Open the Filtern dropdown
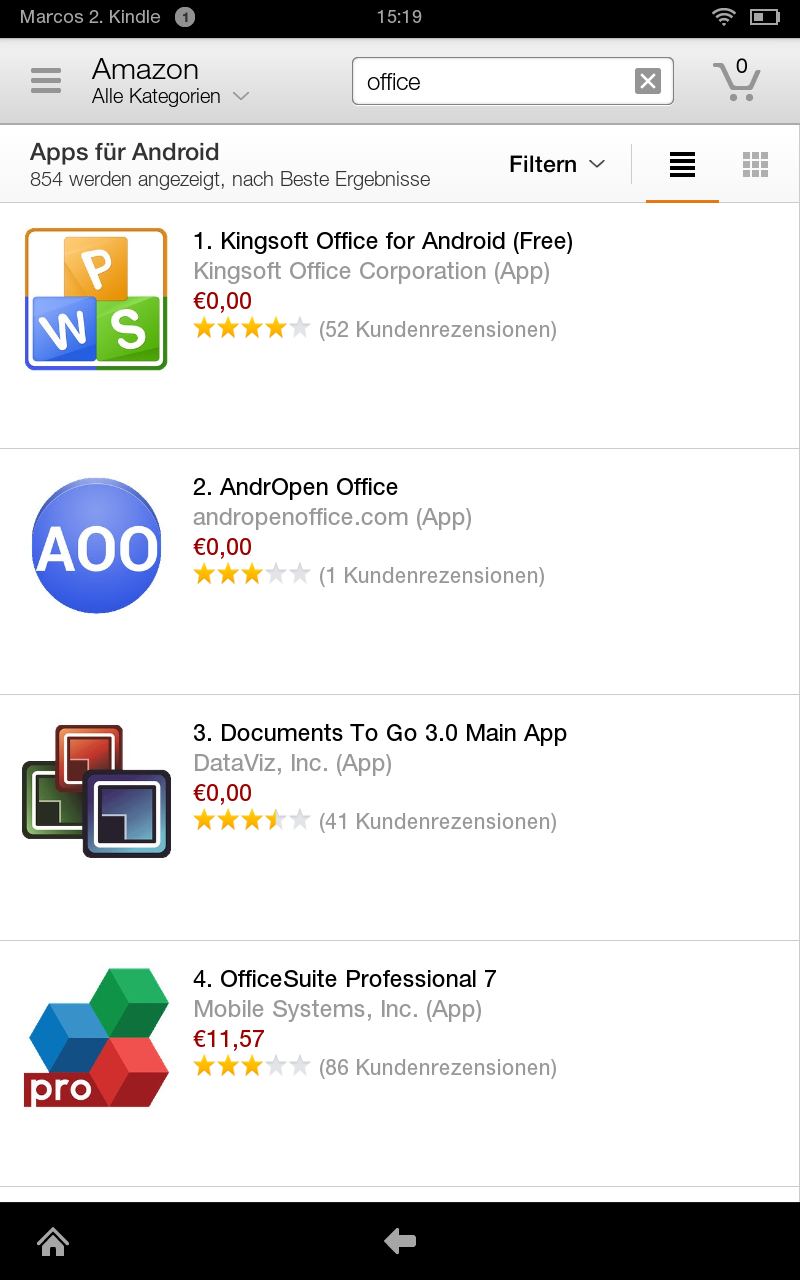This screenshot has width=800, height=1280. click(557, 164)
